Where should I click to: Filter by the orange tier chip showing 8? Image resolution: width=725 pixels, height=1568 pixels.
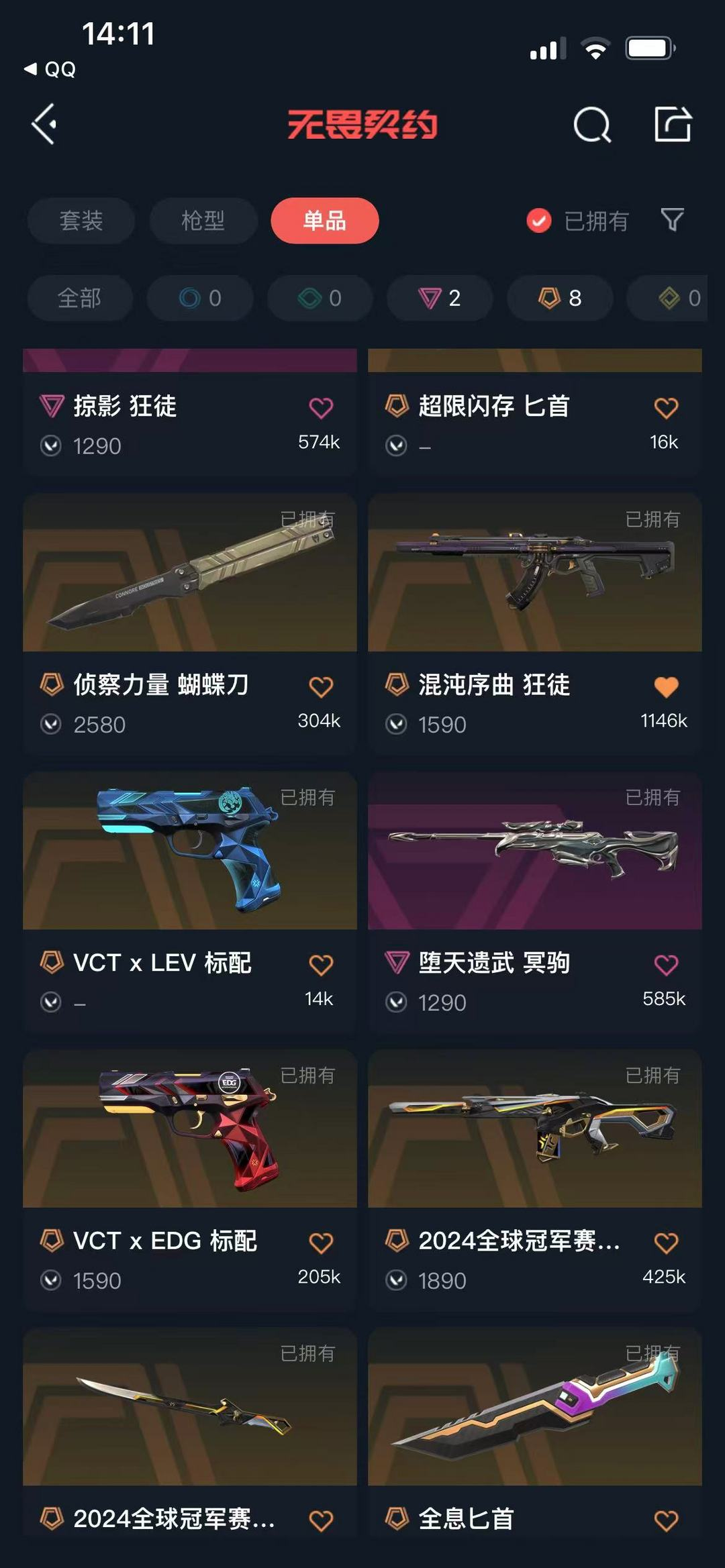tap(560, 298)
